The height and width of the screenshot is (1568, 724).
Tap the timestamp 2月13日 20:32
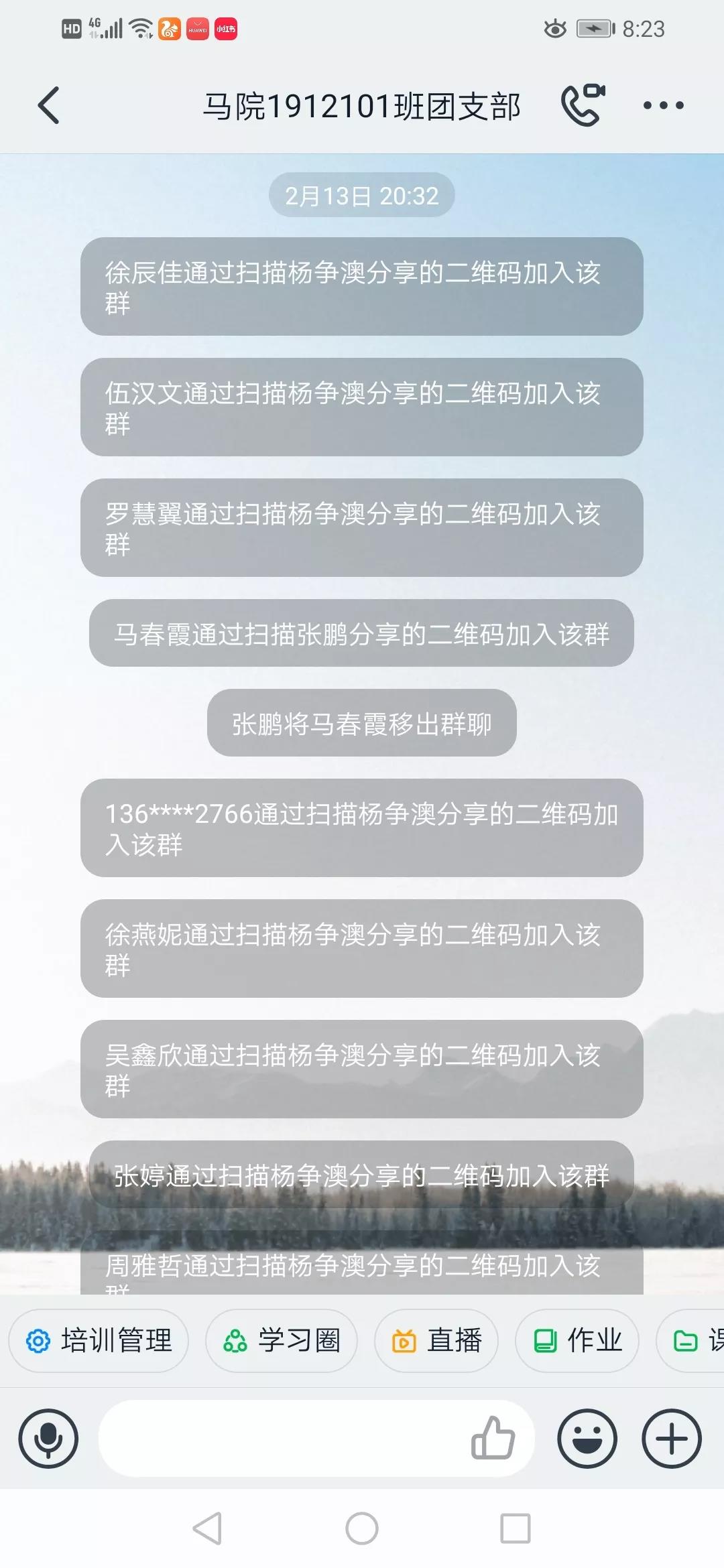(361, 195)
